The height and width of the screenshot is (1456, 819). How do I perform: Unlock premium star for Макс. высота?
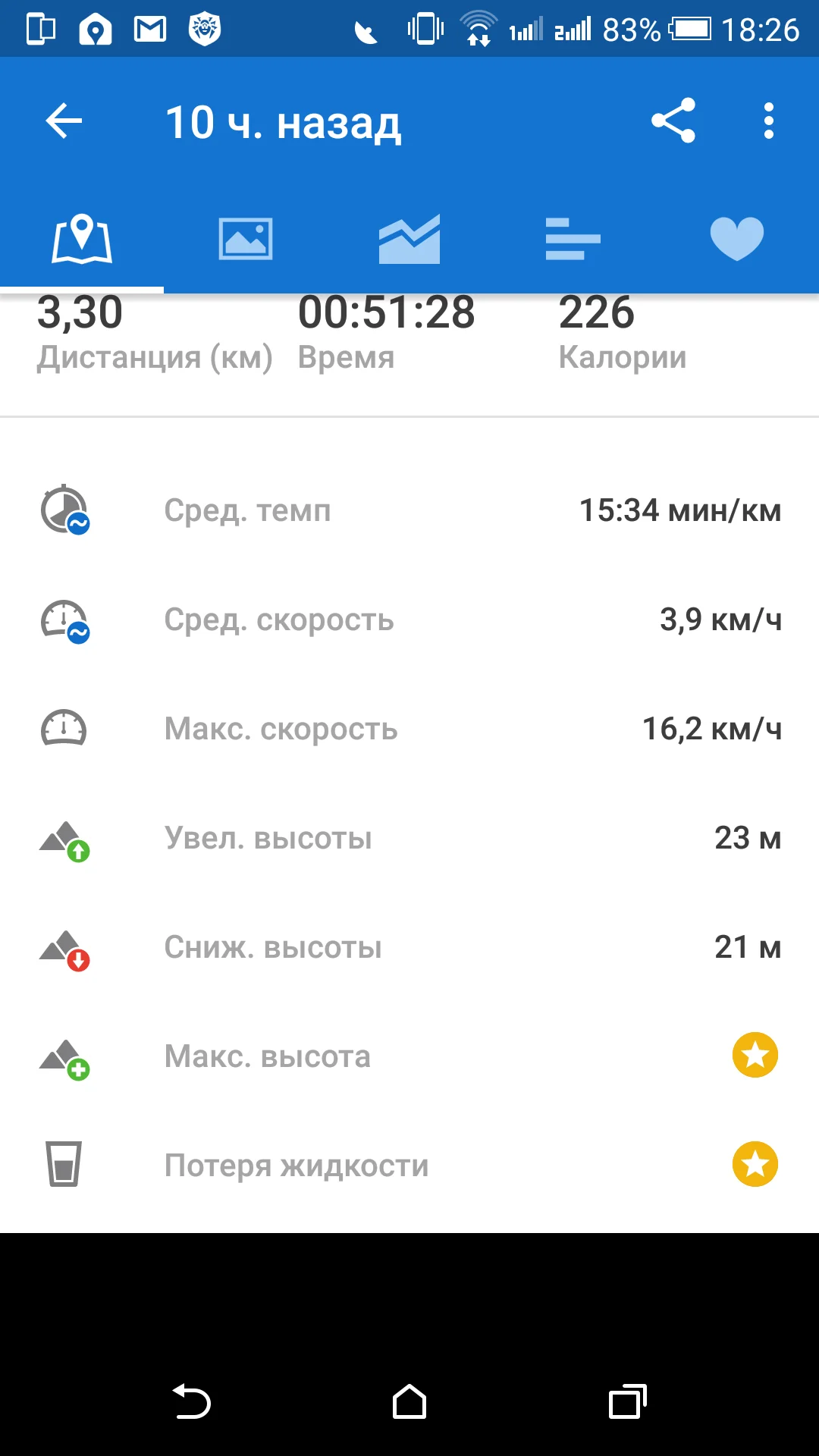[x=755, y=1055]
